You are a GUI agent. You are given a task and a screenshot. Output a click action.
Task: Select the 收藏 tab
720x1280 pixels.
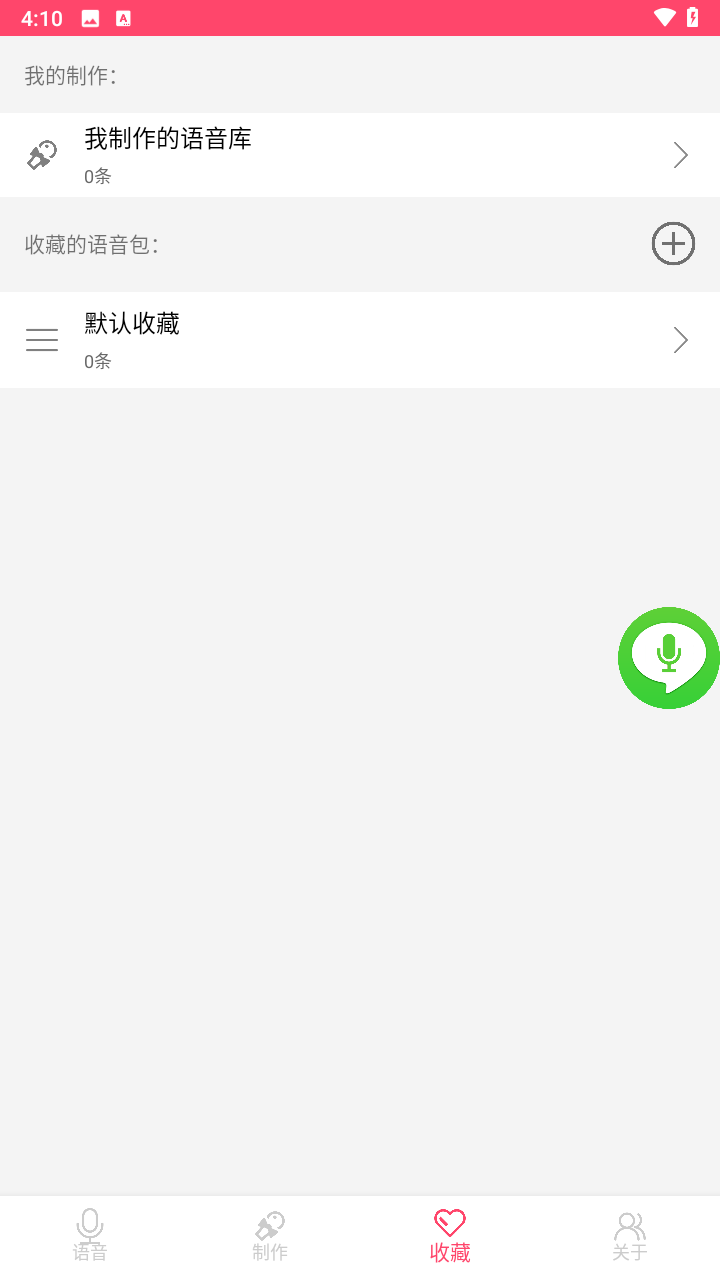[450, 1236]
